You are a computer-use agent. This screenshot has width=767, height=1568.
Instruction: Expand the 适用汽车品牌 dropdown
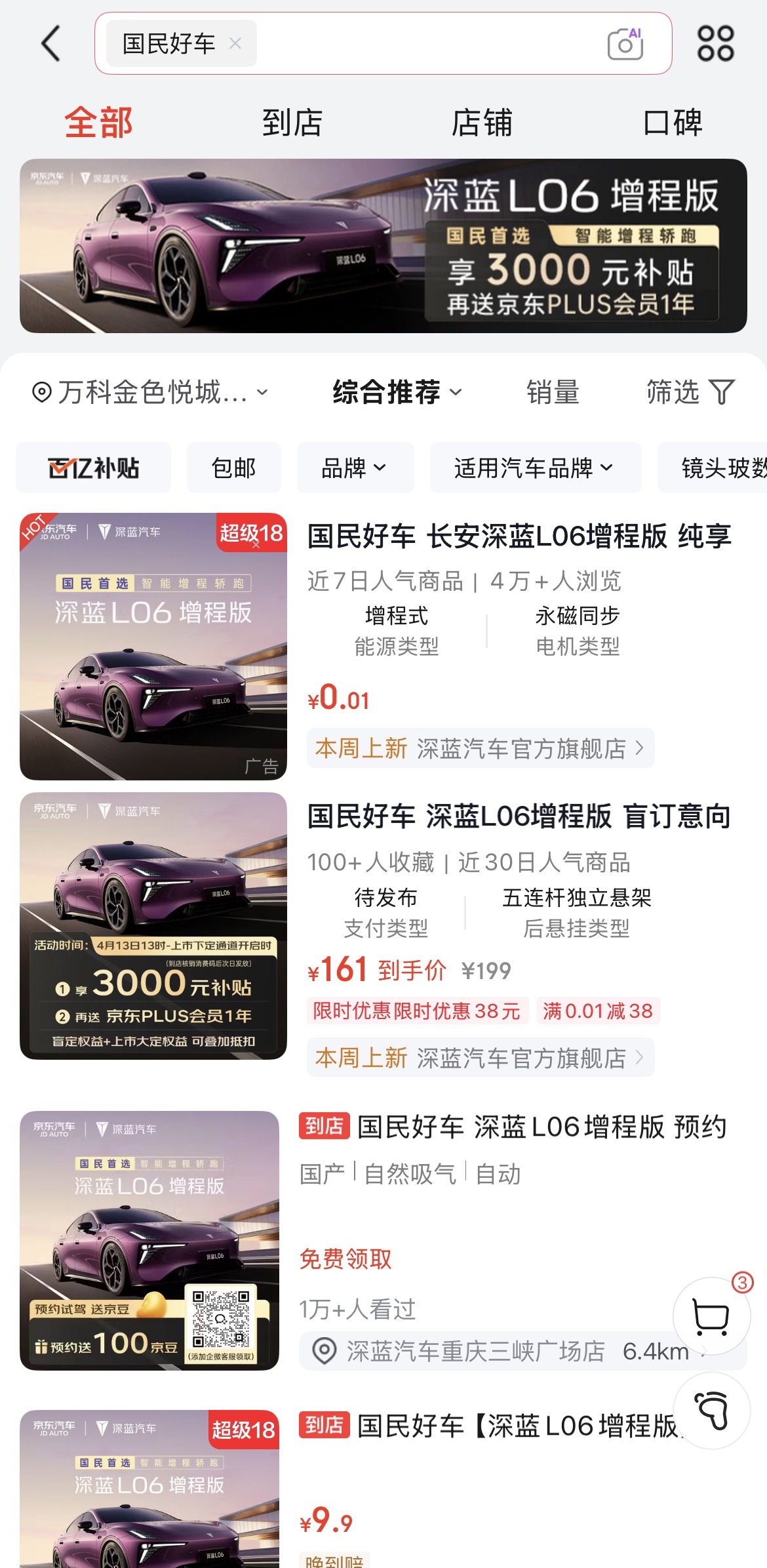point(534,468)
